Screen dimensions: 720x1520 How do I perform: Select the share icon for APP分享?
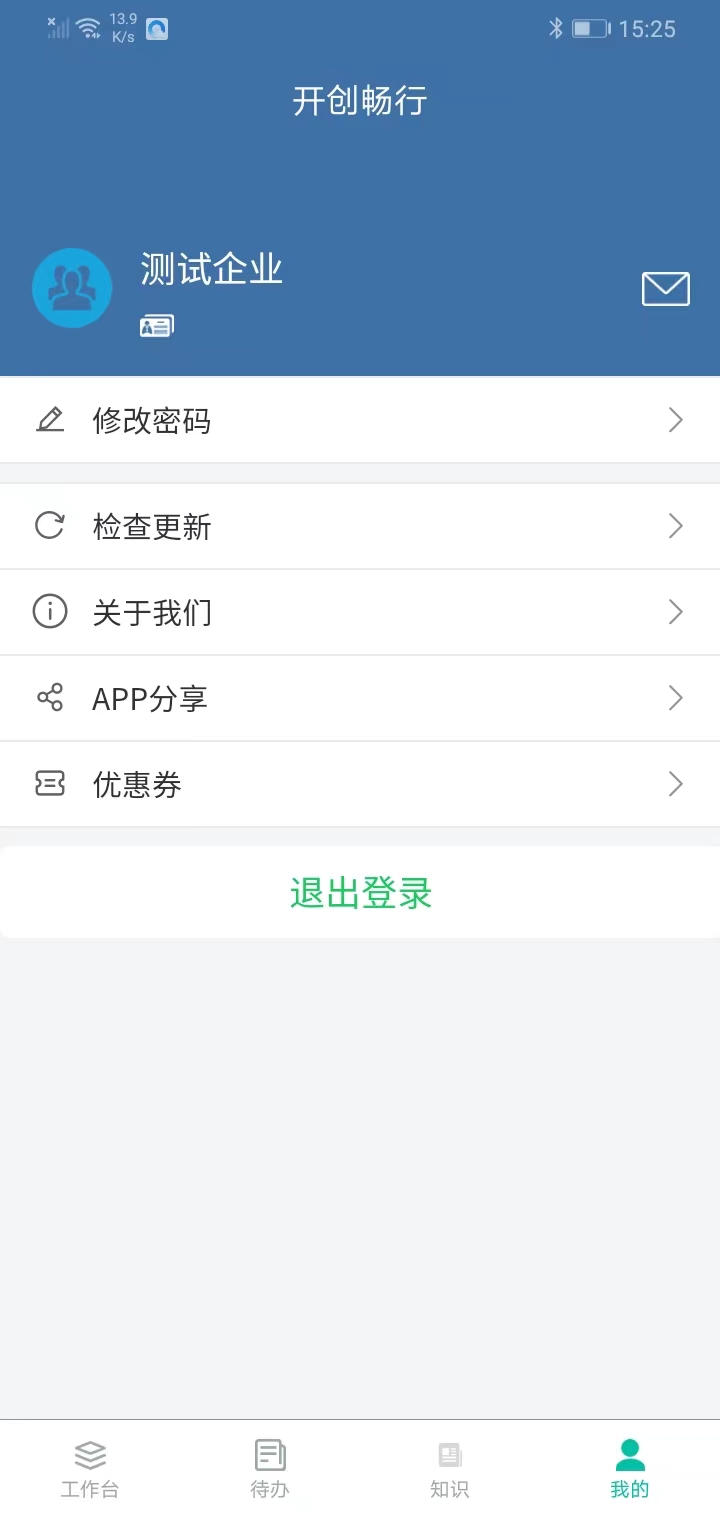pos(50,698)
